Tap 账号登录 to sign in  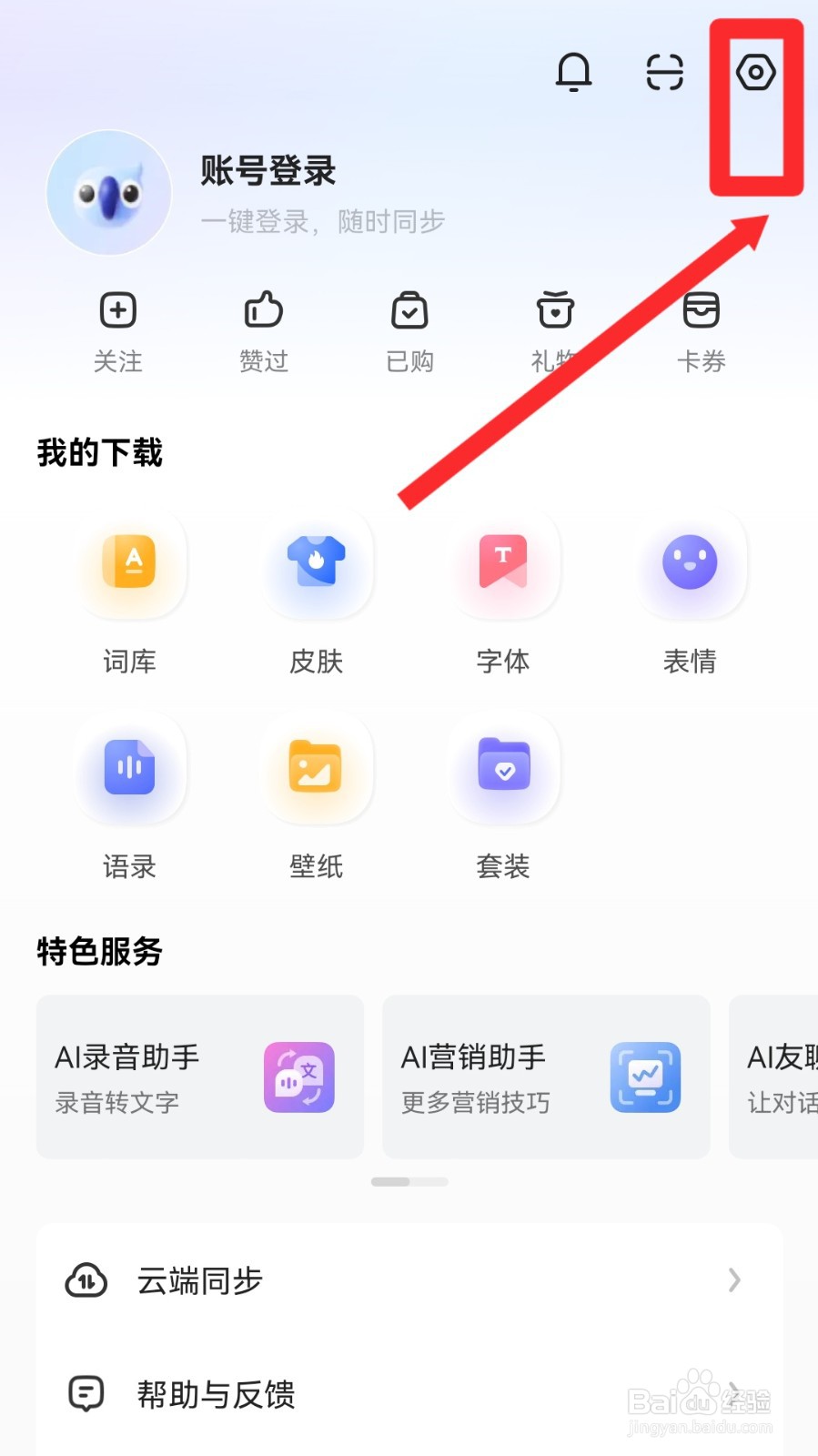[x=267, y=171]
